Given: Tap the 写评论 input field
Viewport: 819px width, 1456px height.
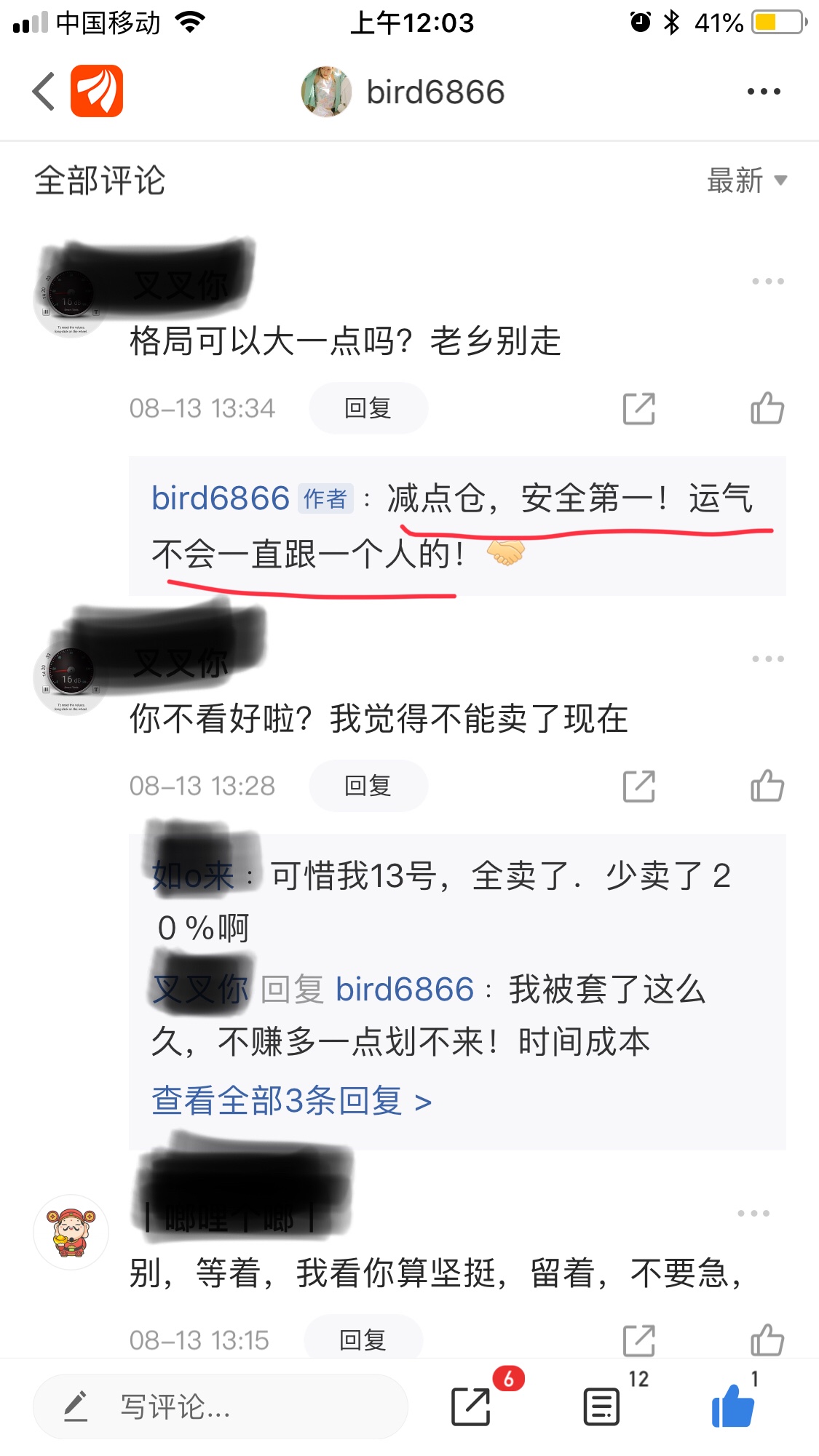Looking at the screenshot, I should point(220,1407).
